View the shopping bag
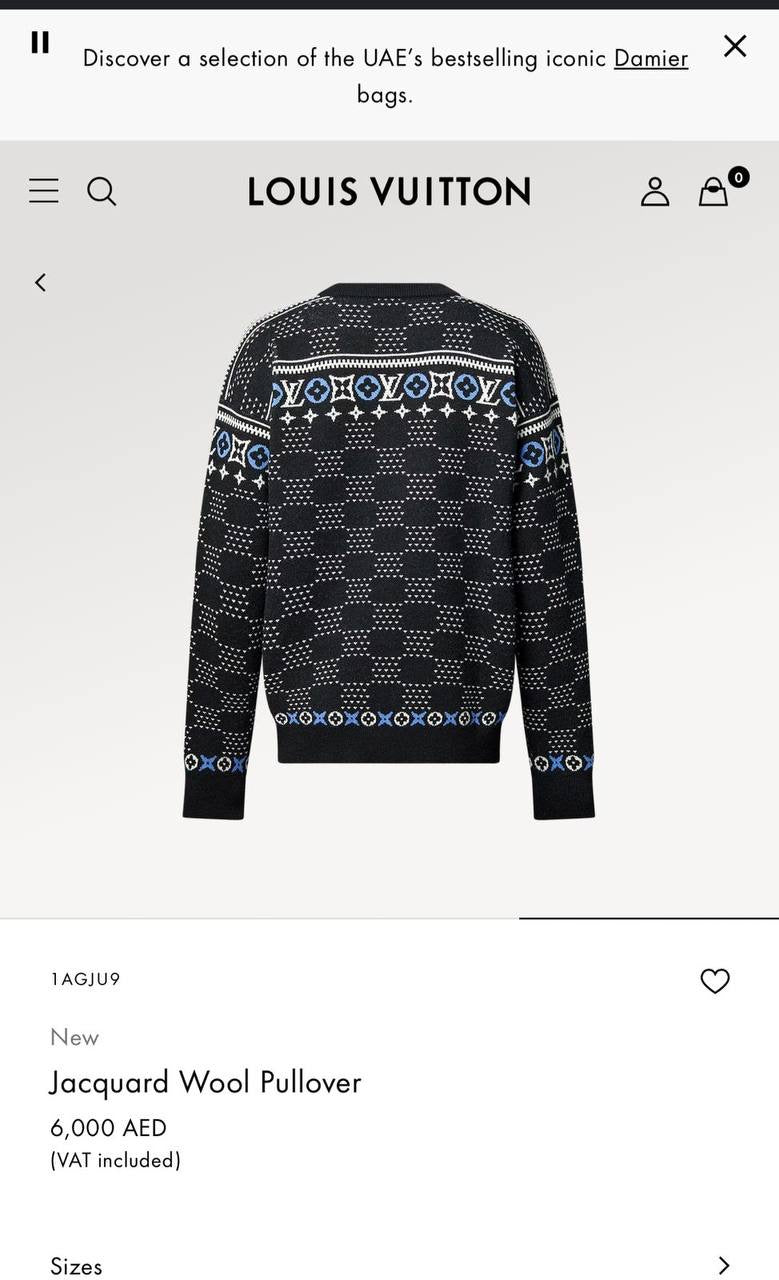Viewport: 779px width, 1280px height. click(x=714, y=191)
